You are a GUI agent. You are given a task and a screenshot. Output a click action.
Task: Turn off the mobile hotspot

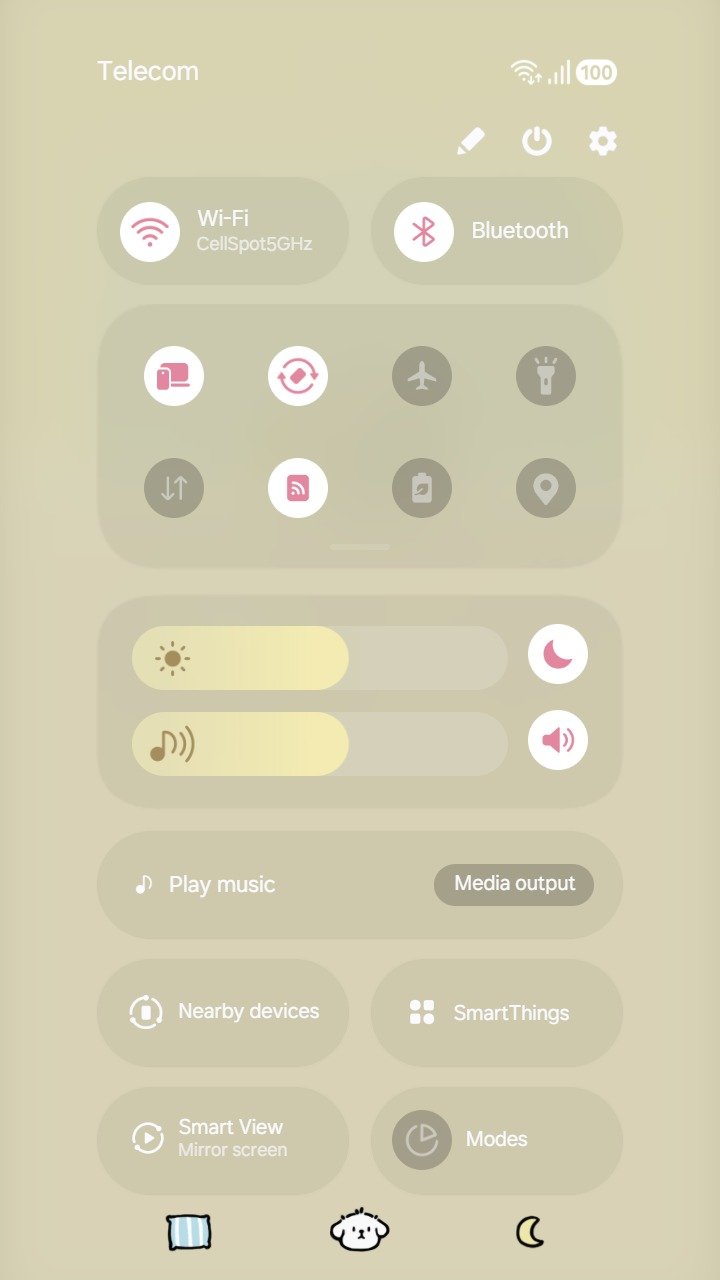point(298,488)
